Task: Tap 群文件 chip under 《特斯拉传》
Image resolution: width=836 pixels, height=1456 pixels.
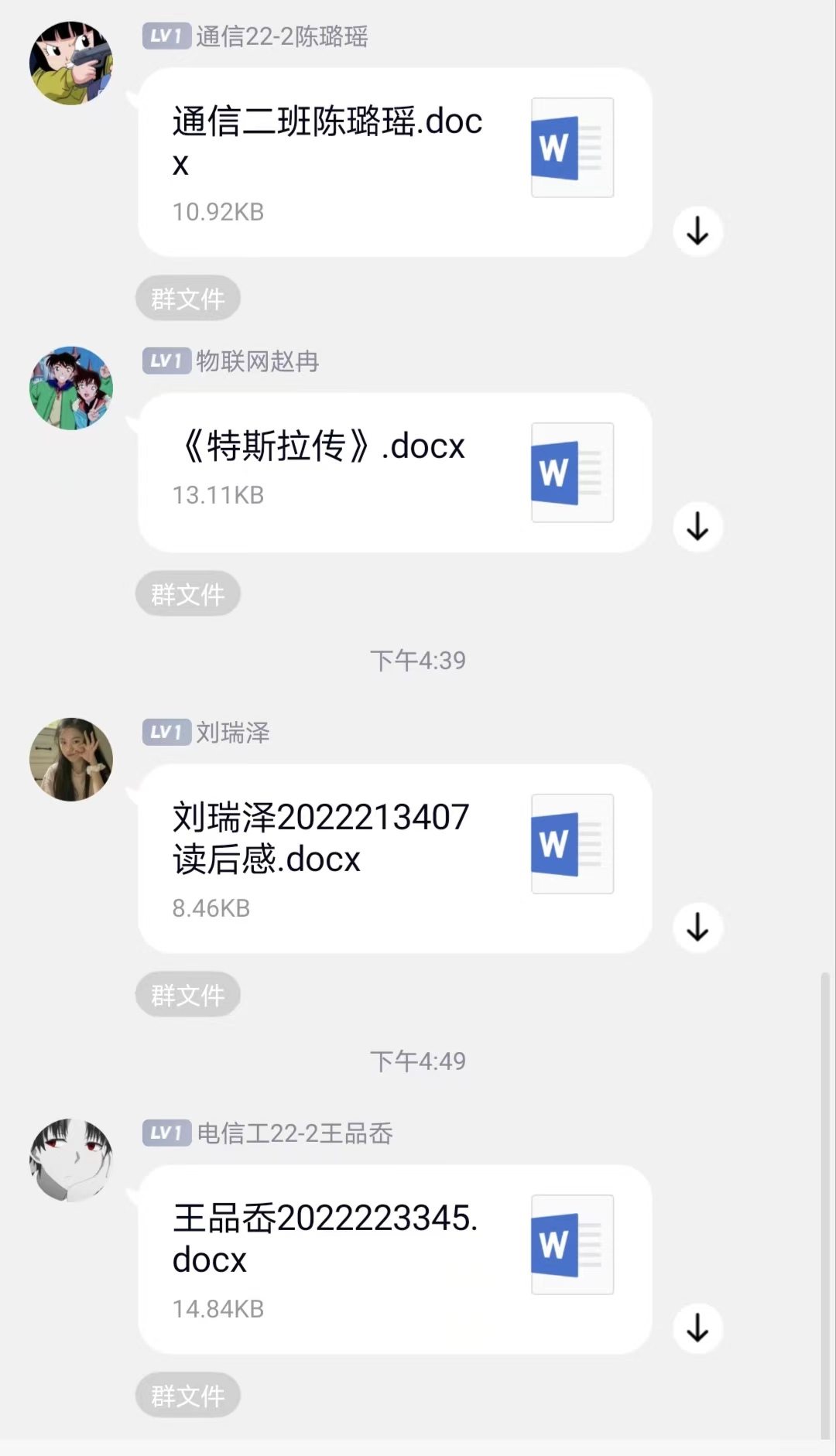Action: coord(188,594)
